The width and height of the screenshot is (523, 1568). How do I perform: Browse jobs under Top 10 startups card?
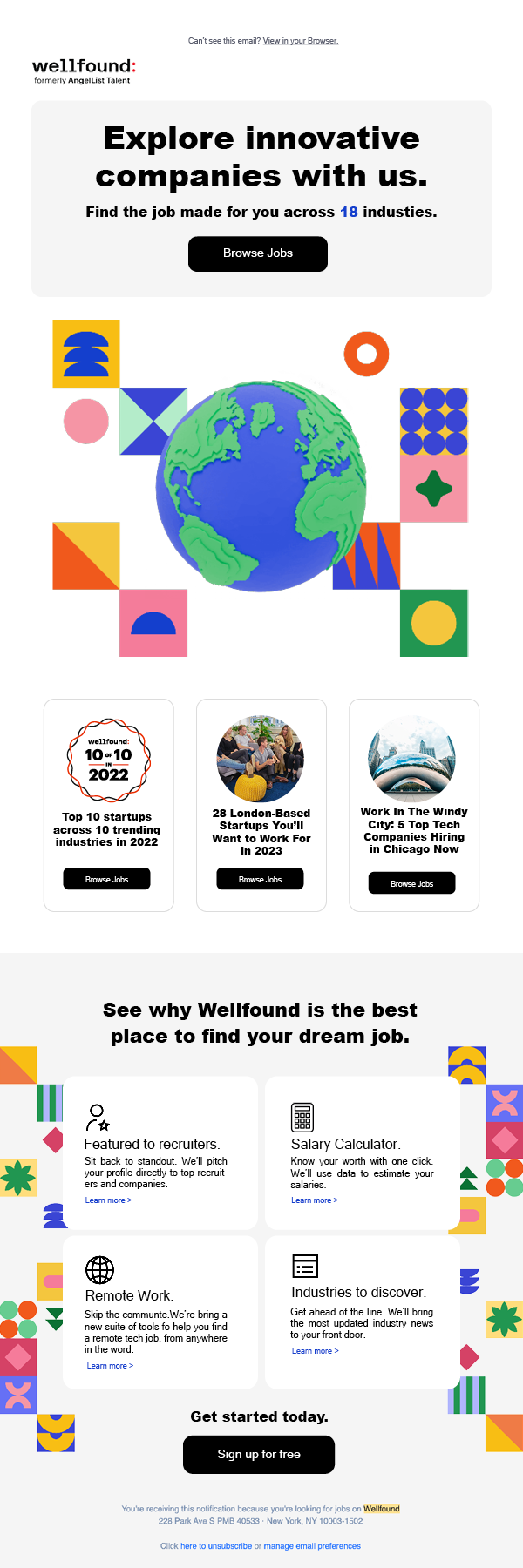106,879
